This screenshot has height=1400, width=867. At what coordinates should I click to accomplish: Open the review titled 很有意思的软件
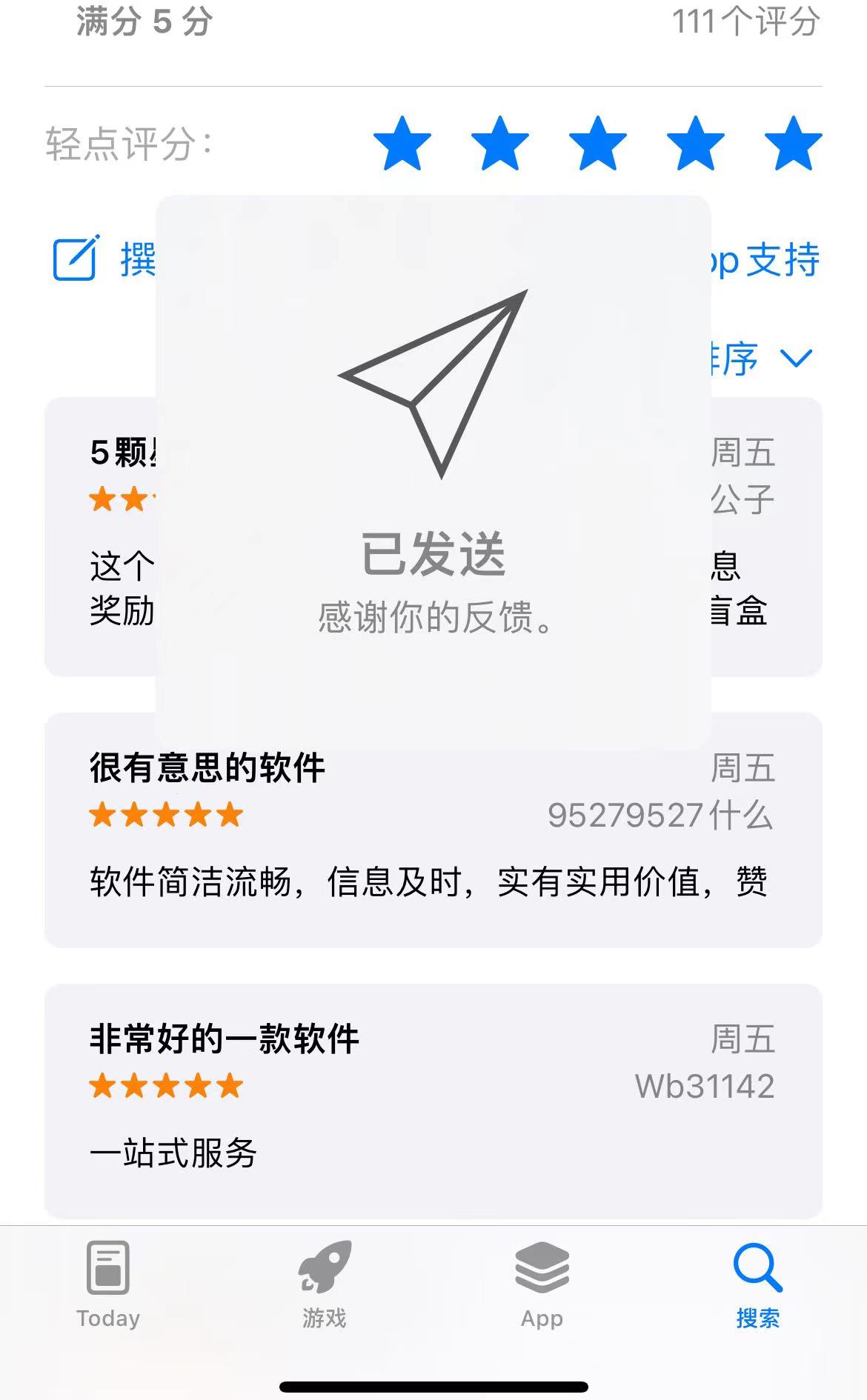tap(433, 830)
